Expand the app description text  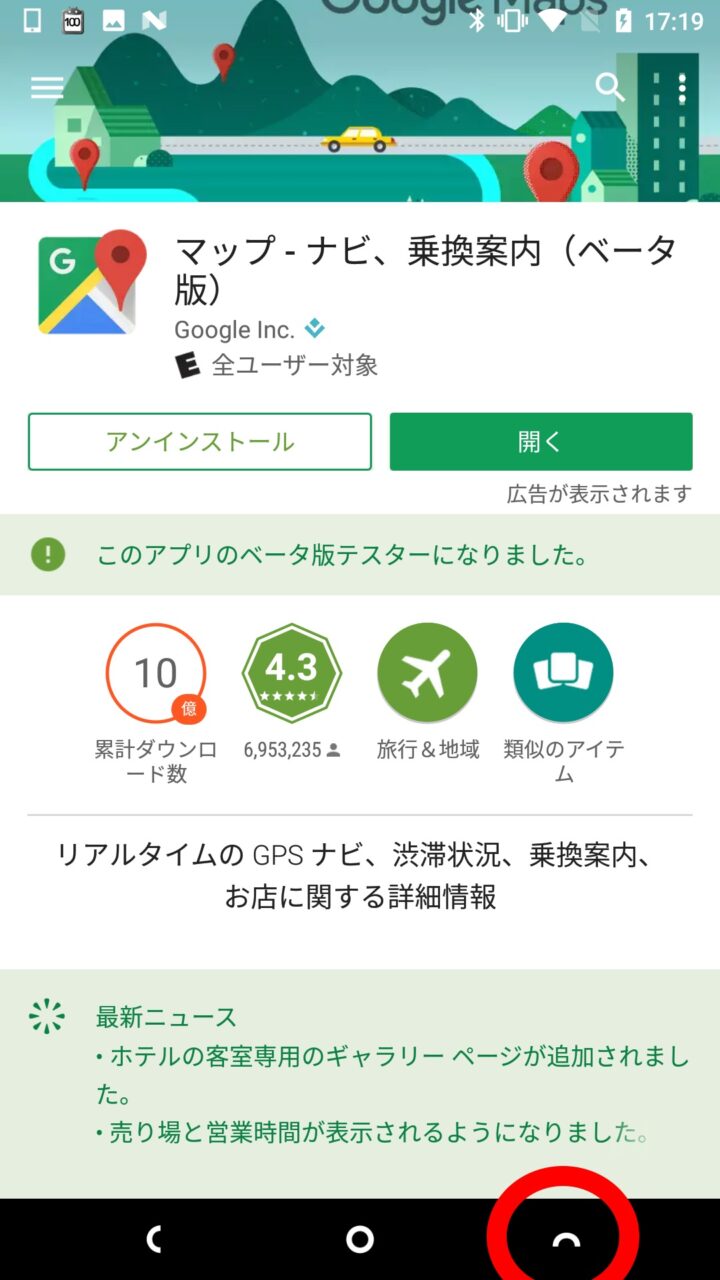360,875
